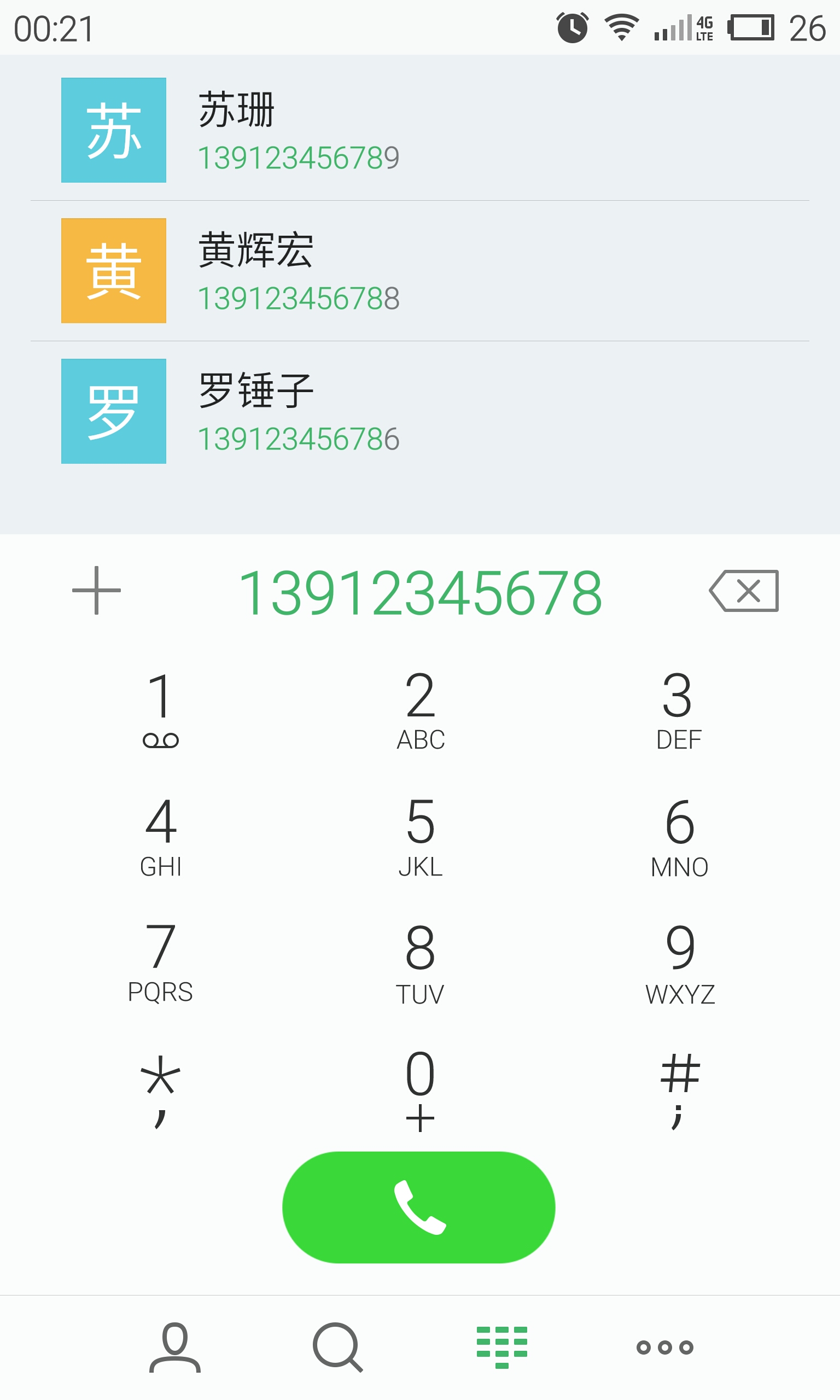The height and width of the screenshot is (1400, 840).
Task: Switch to the contacts tab
Action: [175, 1348]
